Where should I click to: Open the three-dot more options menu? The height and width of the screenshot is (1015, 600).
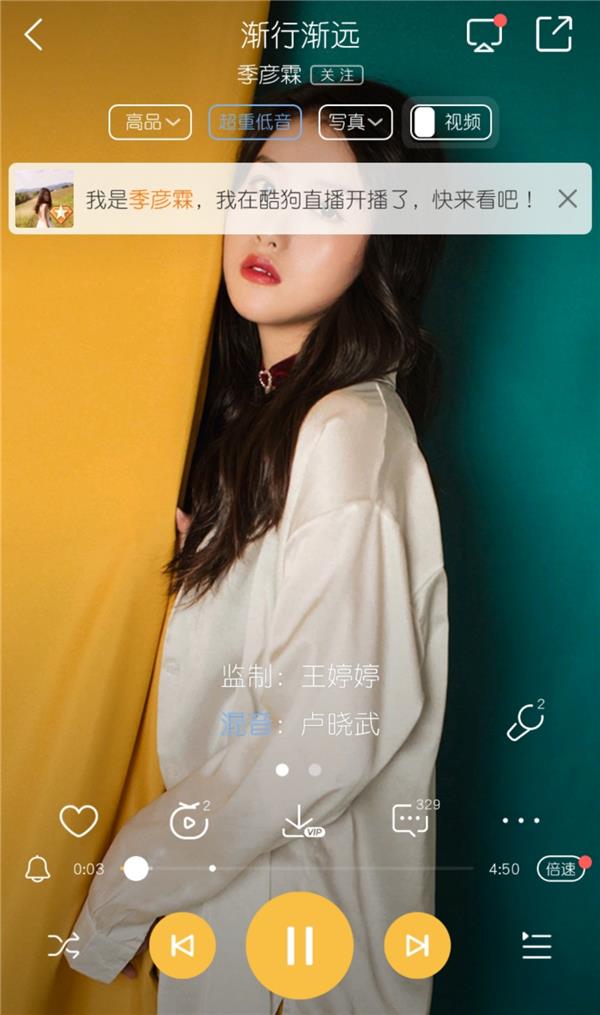tap(521, 821)
